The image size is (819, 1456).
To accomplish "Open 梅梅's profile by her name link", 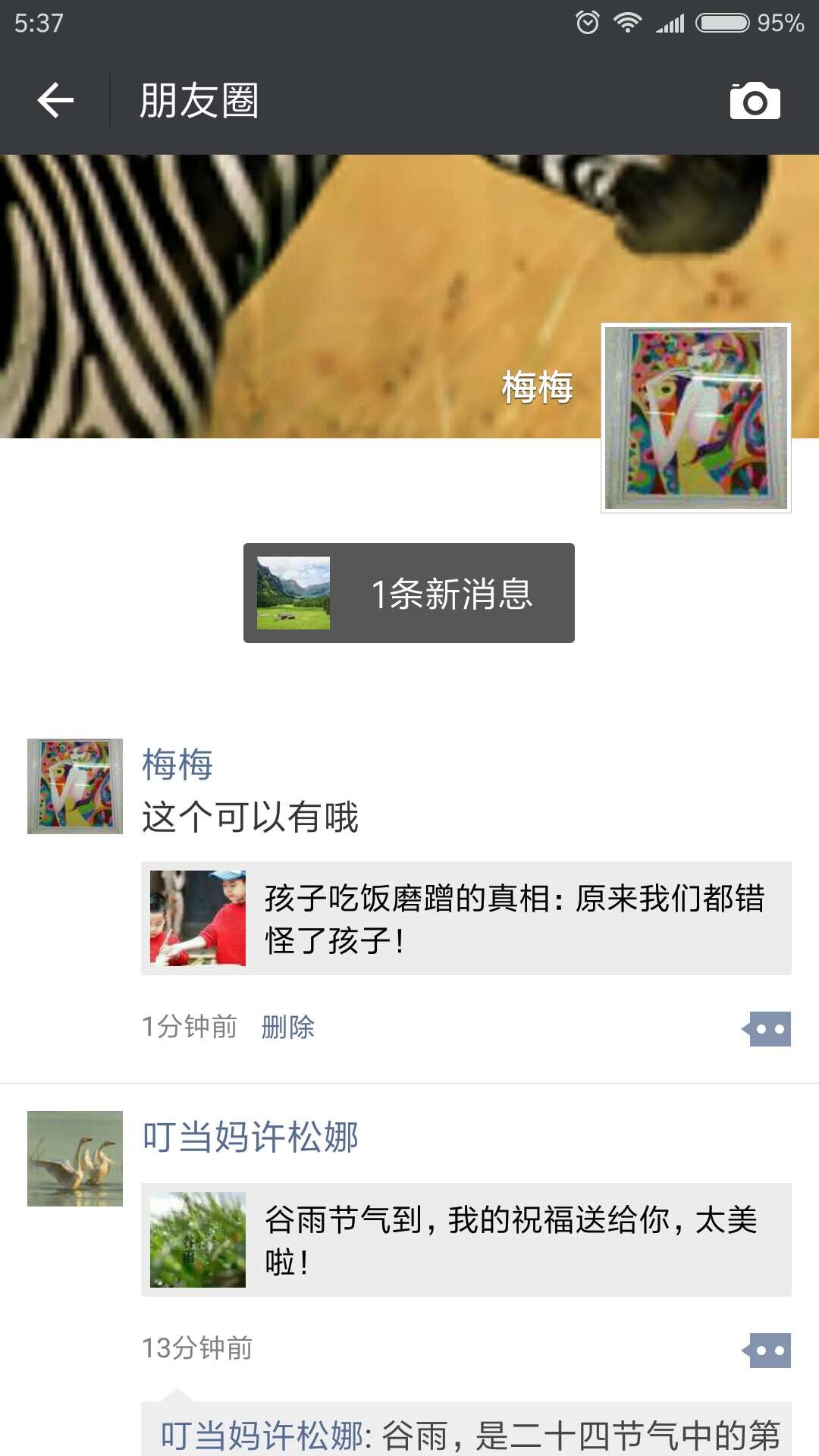I will (177, 764).
